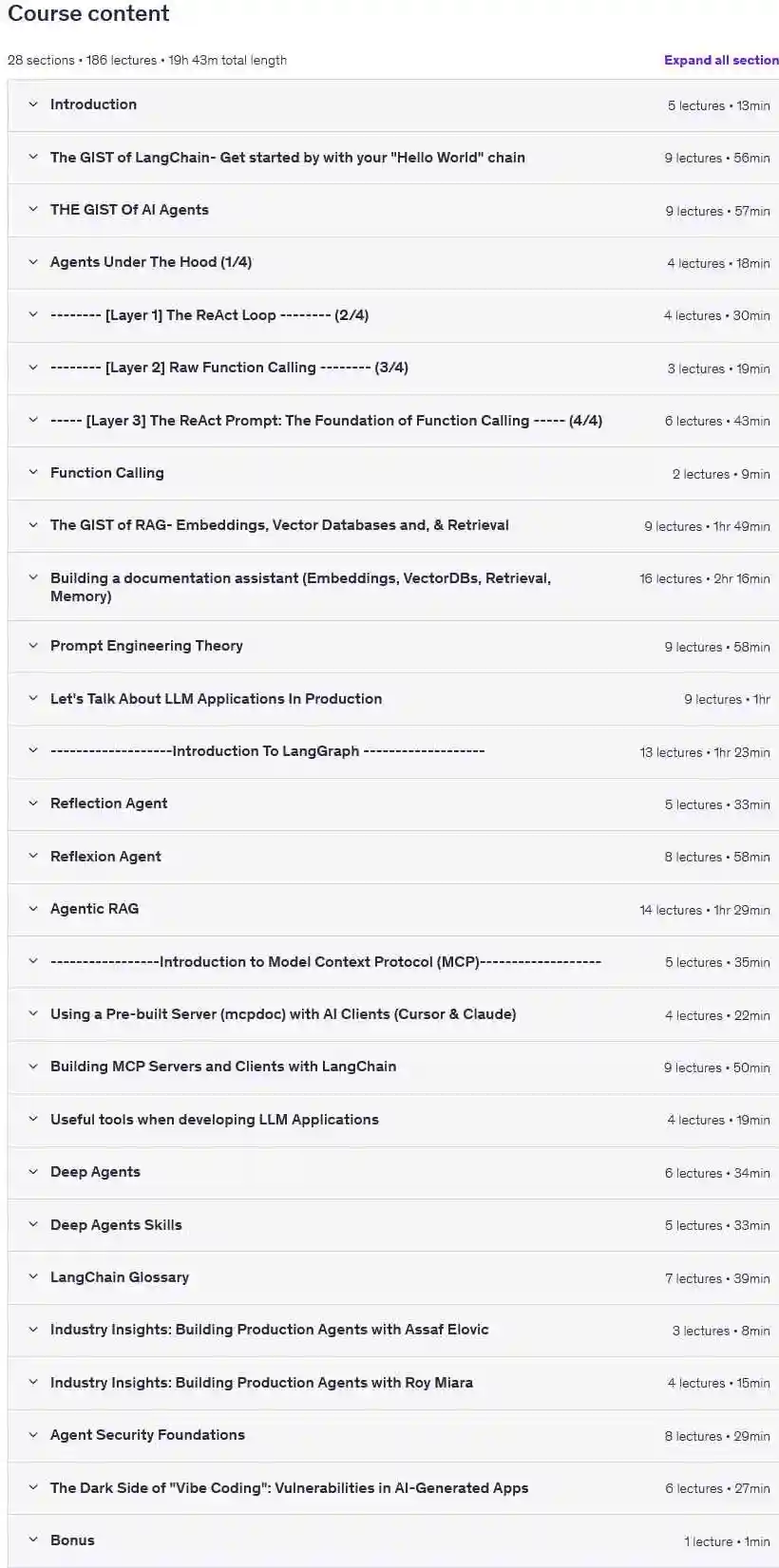This screenshot has height=1568, width=779.
Task: Expand Industry Insights with Roy Miara
Action: (x=393, y=1383)
